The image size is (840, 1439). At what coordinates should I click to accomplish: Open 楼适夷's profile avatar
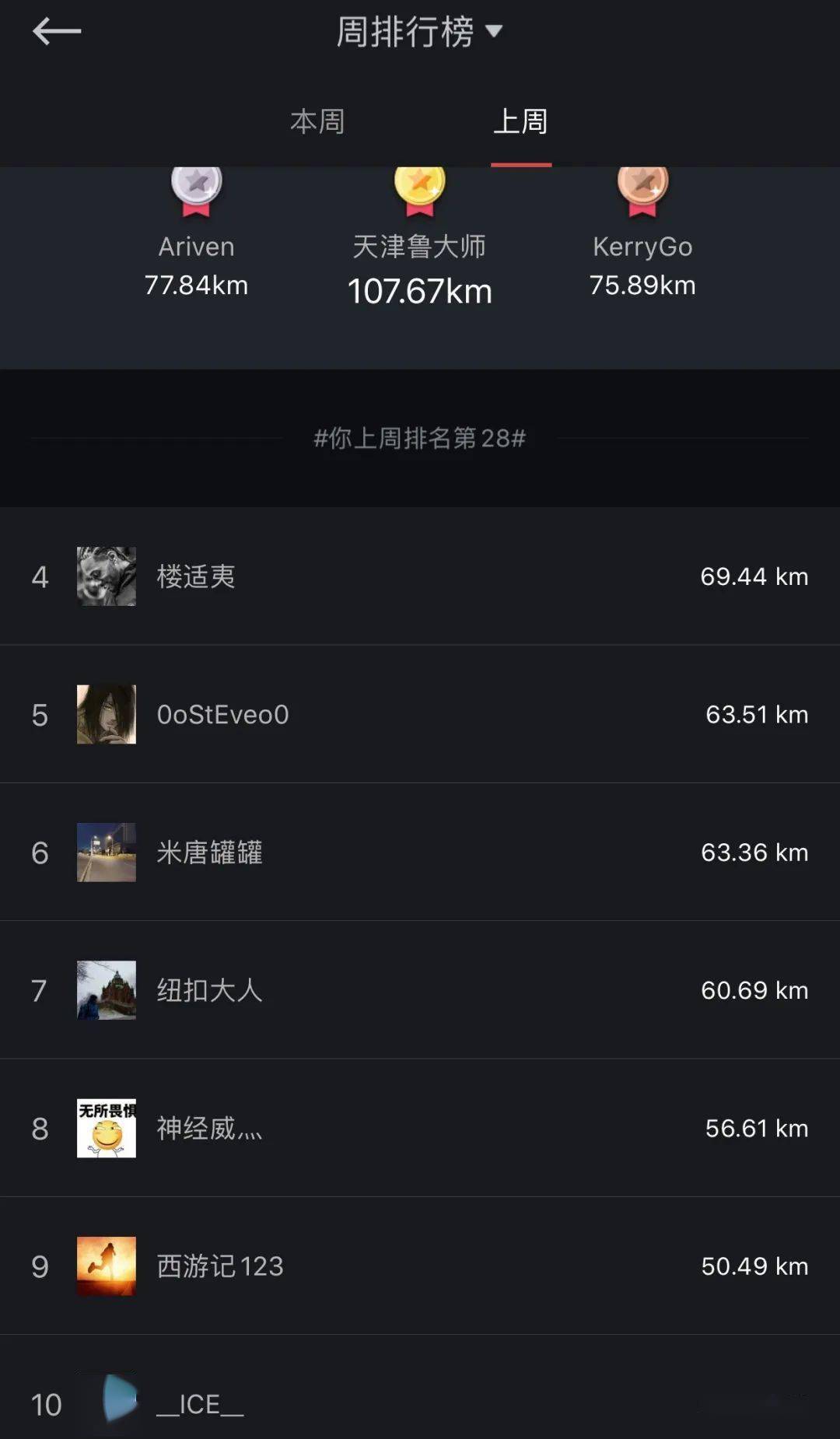click(x=107, y=576)
